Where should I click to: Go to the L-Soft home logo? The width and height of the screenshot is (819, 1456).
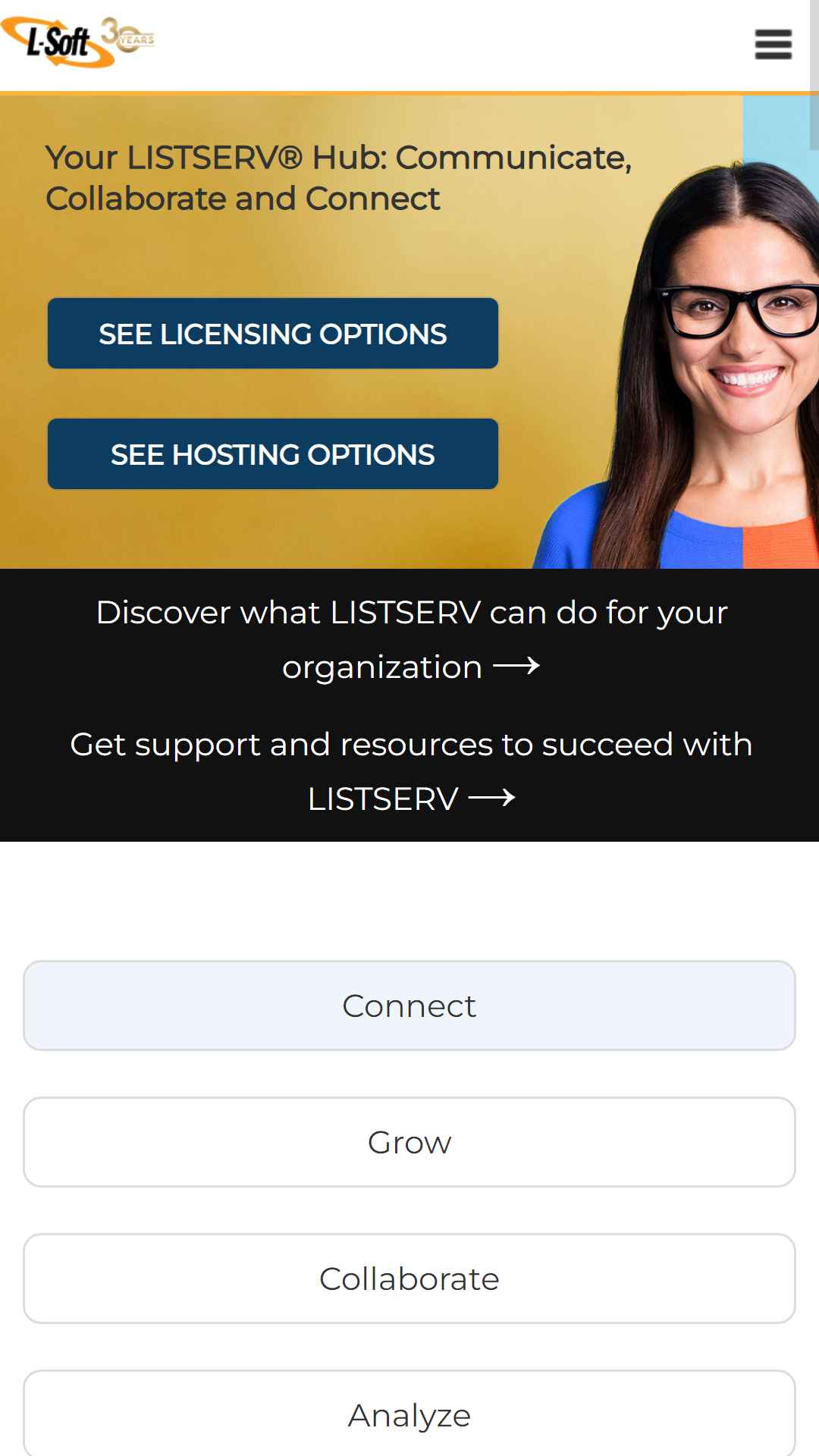[x=77, y=42]
